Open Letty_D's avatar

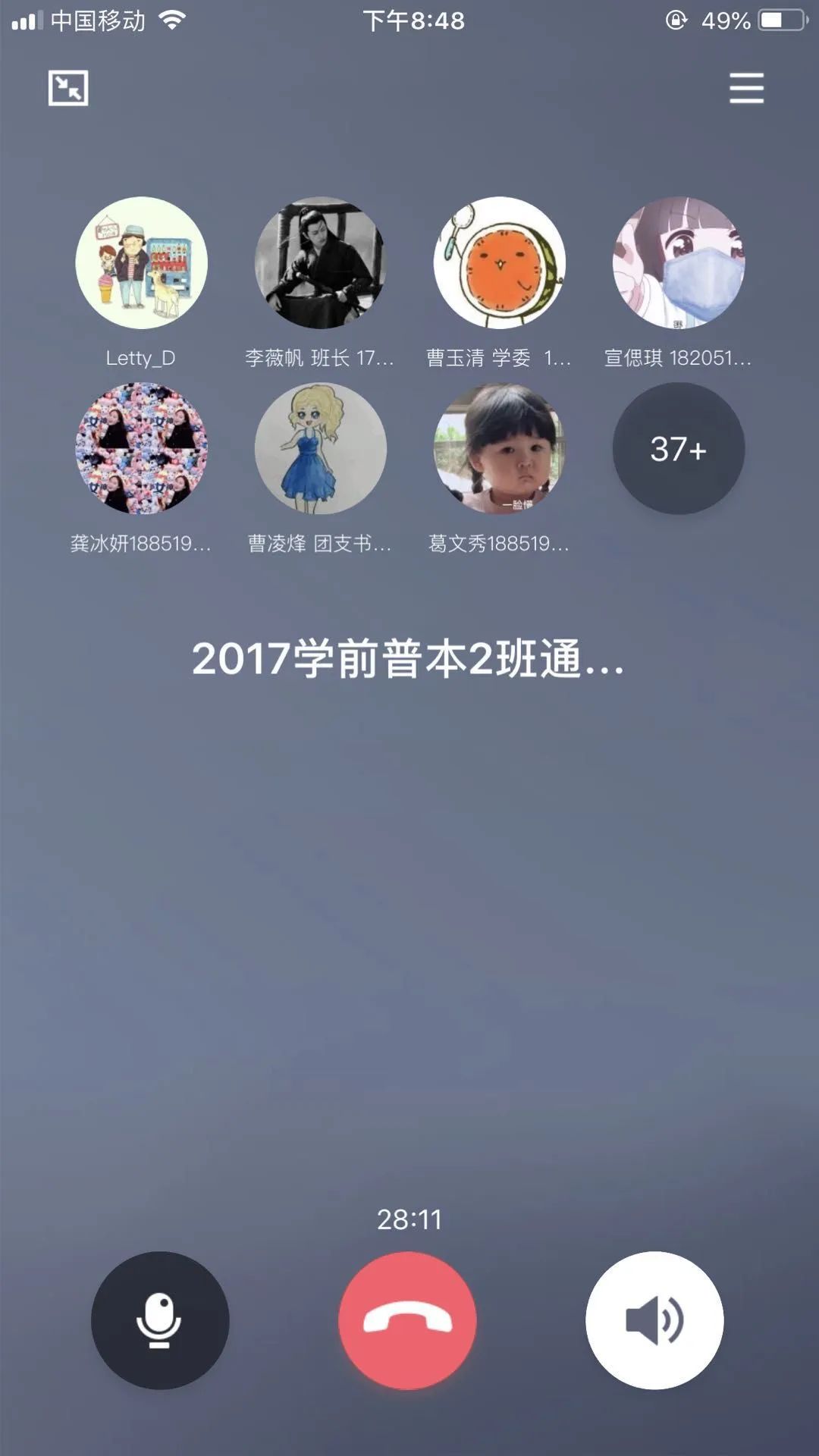(x=141, y=262)
